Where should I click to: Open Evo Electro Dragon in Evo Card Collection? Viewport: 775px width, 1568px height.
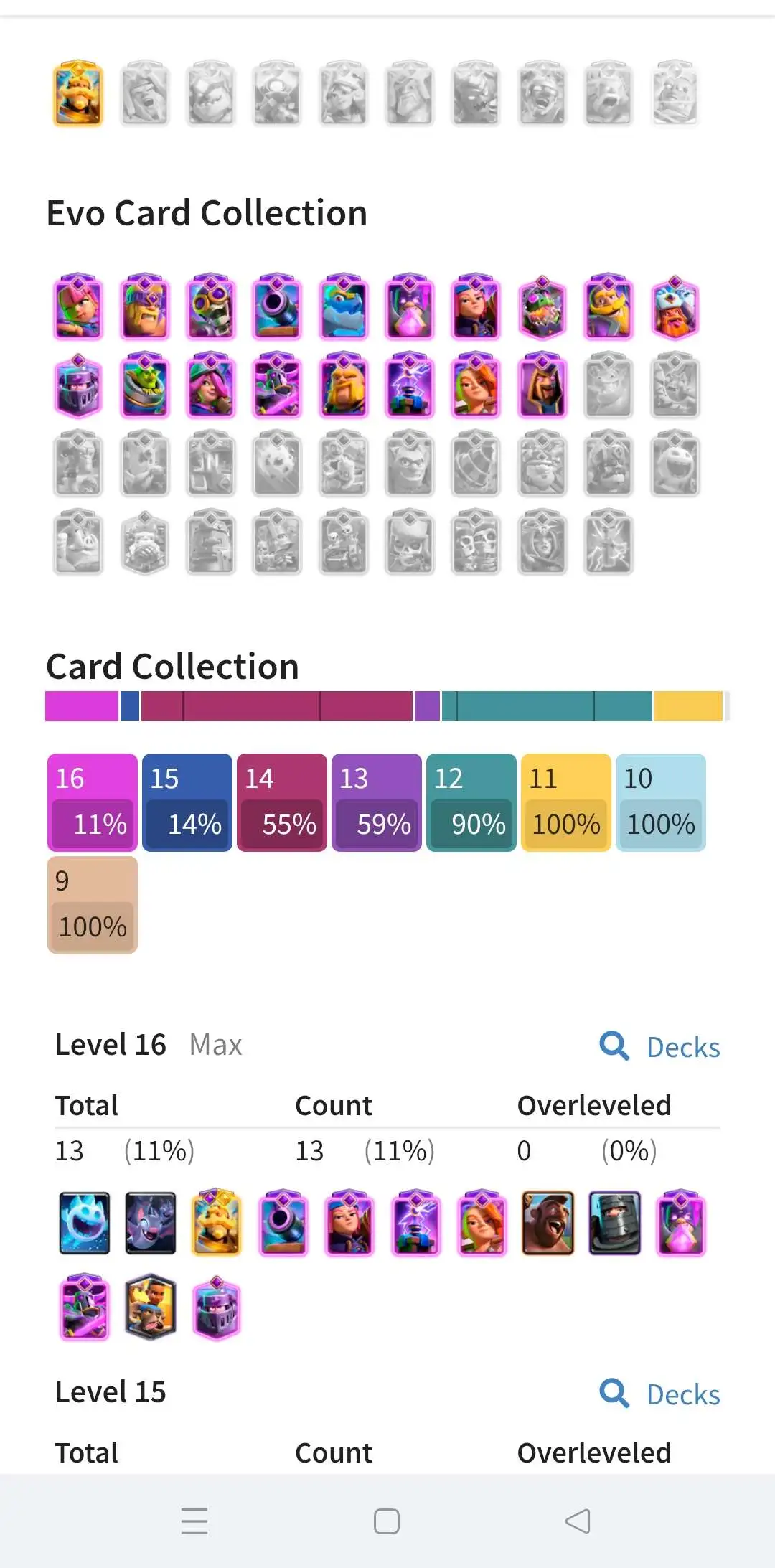344,307
